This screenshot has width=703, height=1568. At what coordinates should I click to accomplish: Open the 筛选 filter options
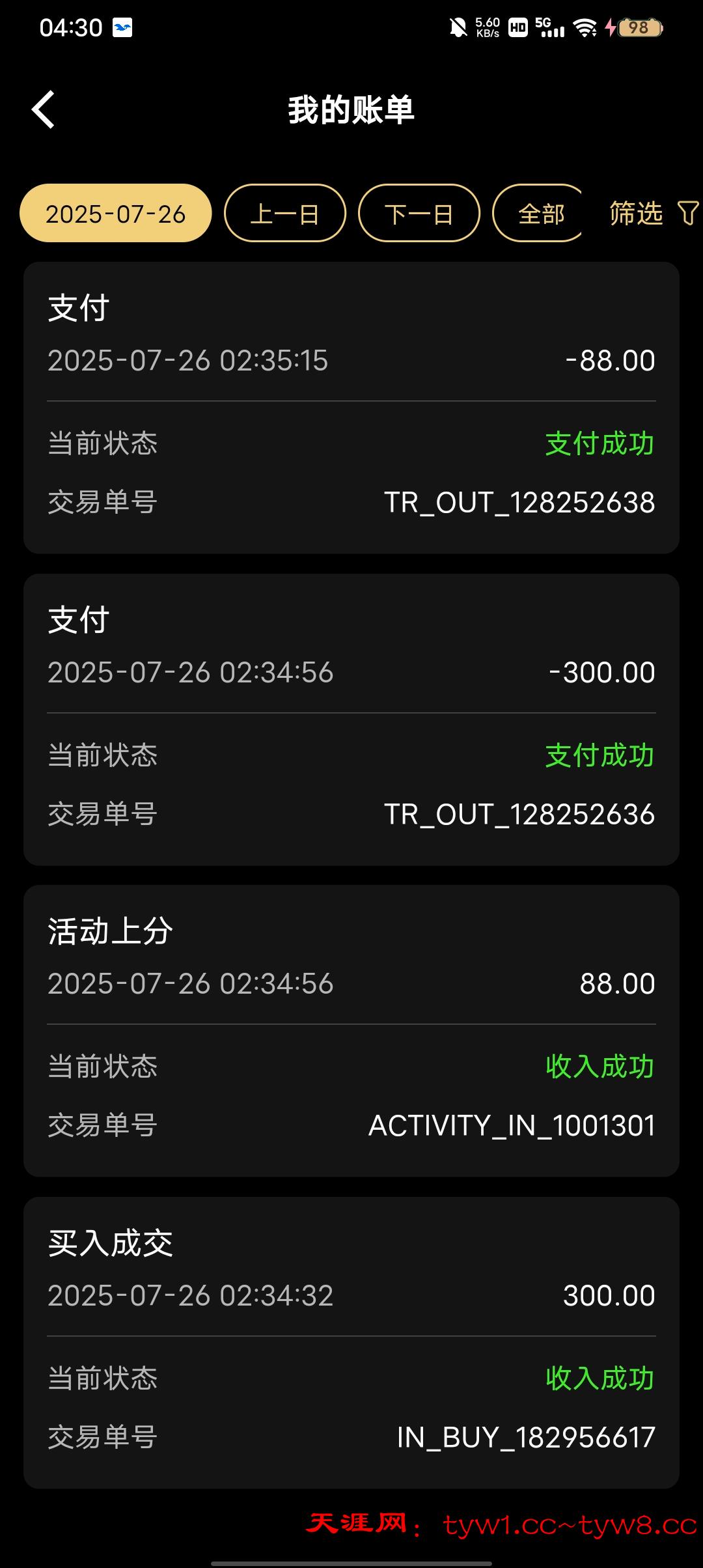click(652, 214)
